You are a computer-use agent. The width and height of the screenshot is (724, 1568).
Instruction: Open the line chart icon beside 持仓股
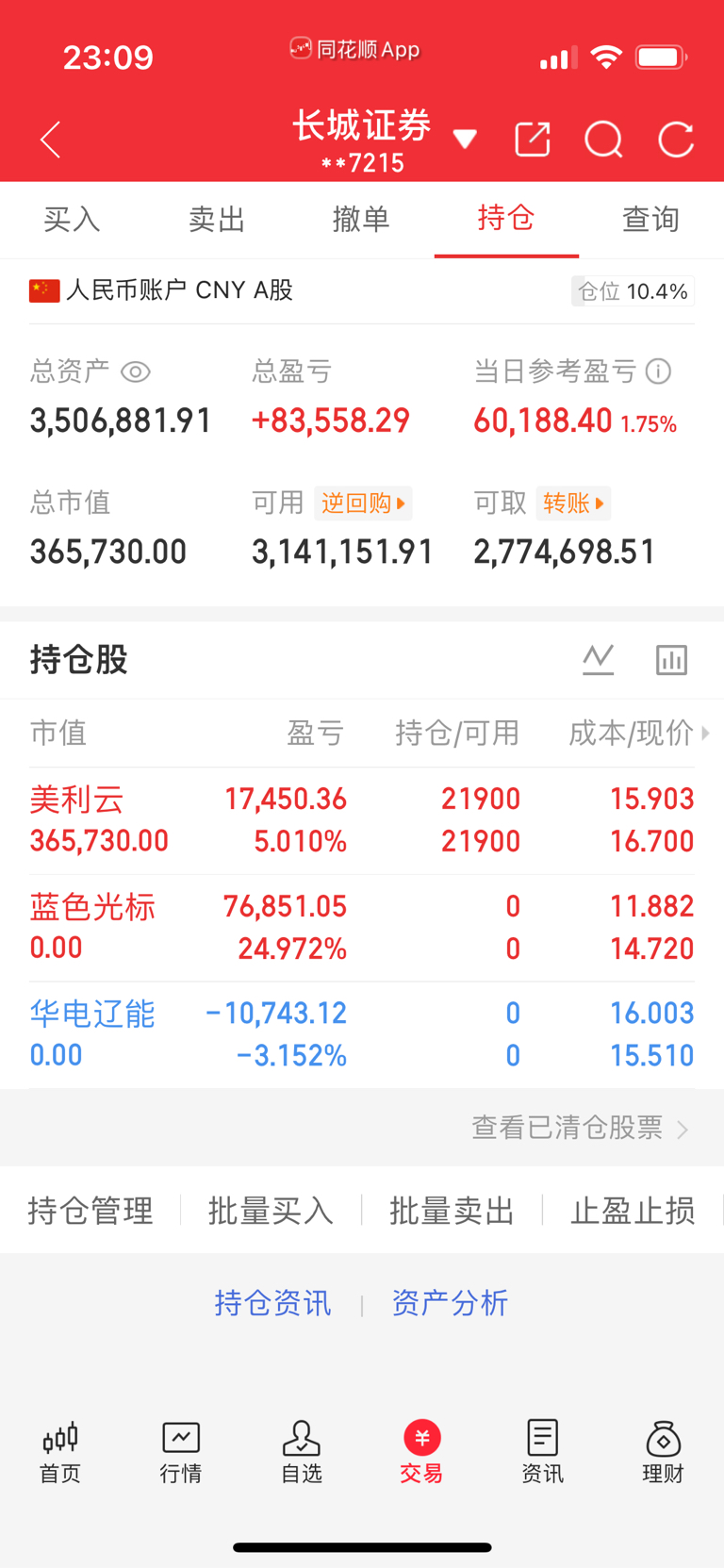tap(599, 659)
